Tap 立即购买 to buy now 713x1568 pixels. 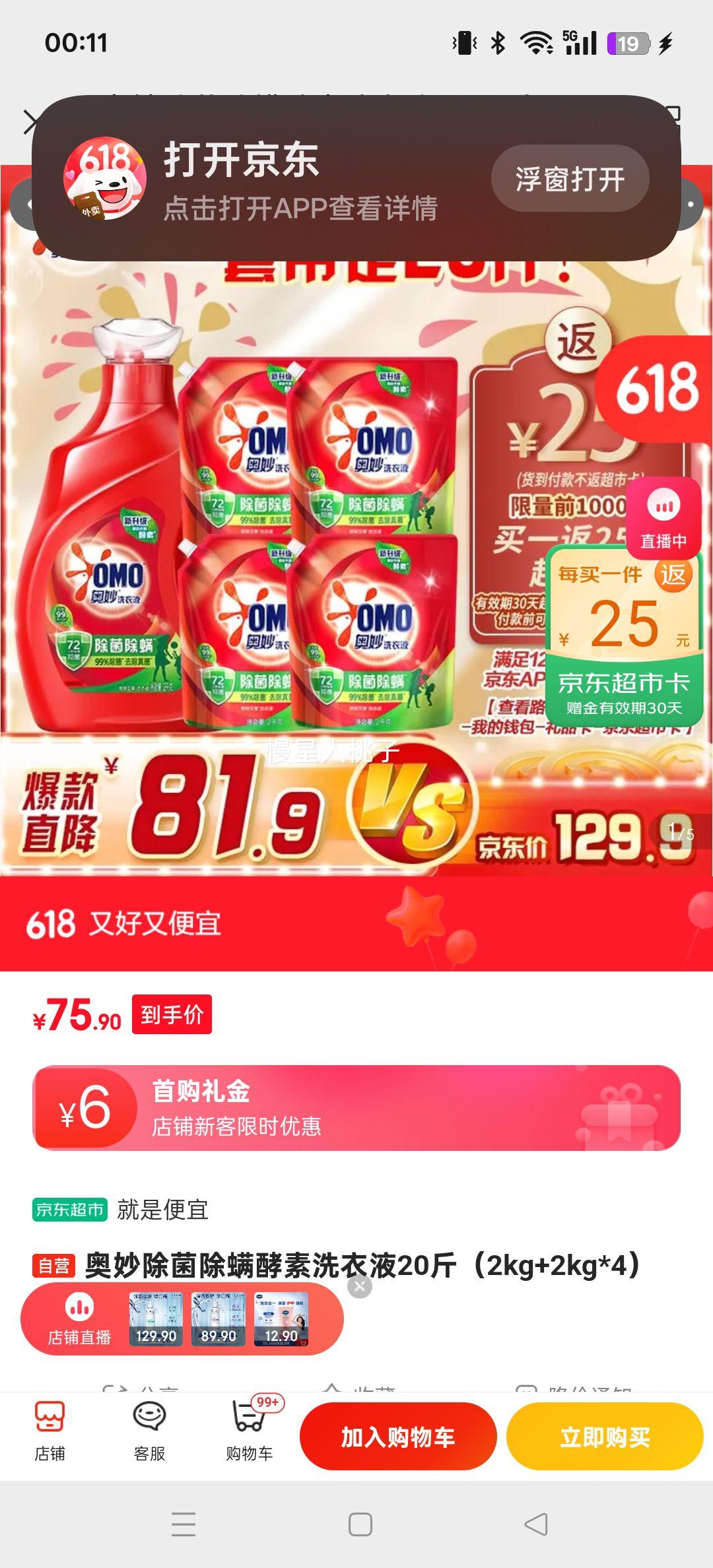(x=605, y=1436)
